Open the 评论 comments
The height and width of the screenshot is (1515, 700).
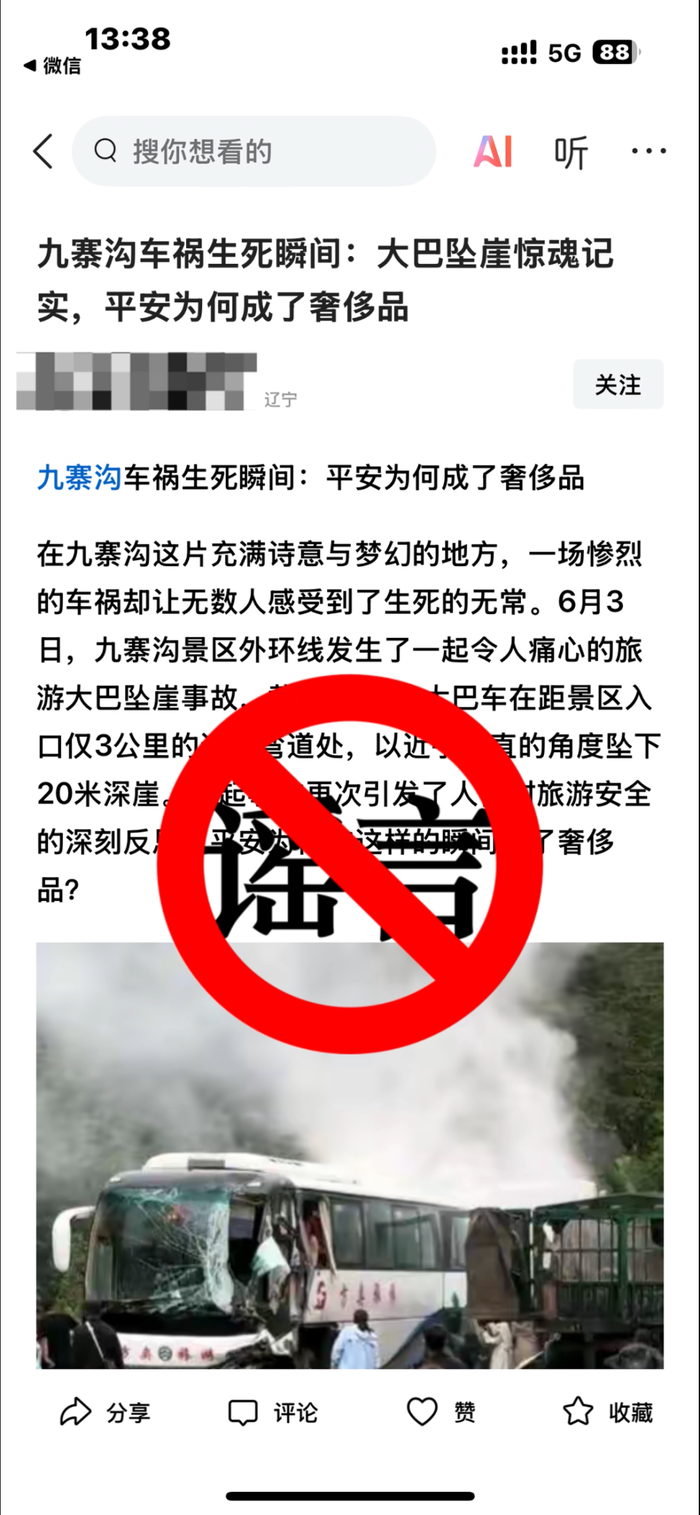click(x=273, y=1412)
